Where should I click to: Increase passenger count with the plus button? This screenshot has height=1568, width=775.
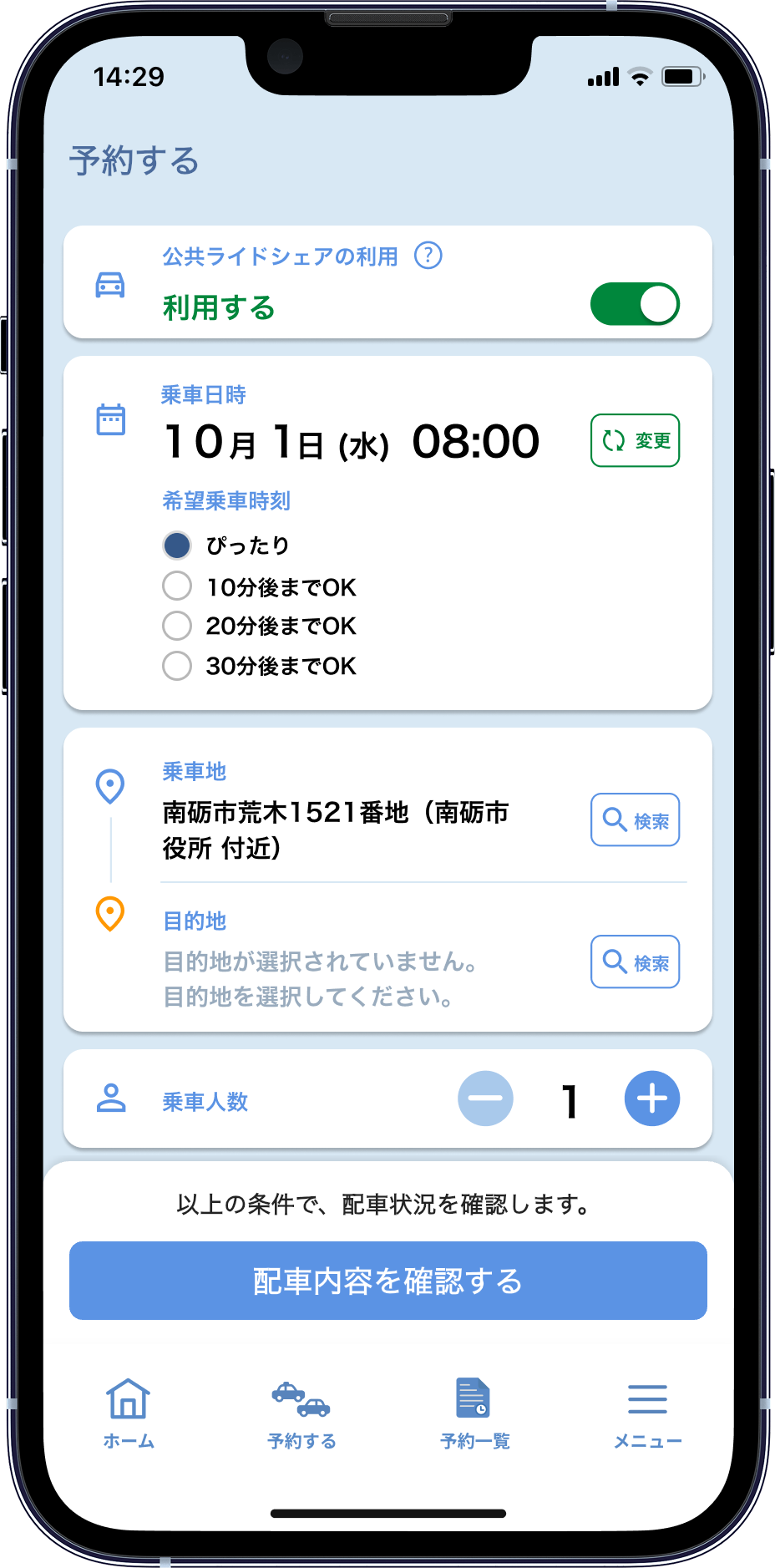[x=651, y=1099]
